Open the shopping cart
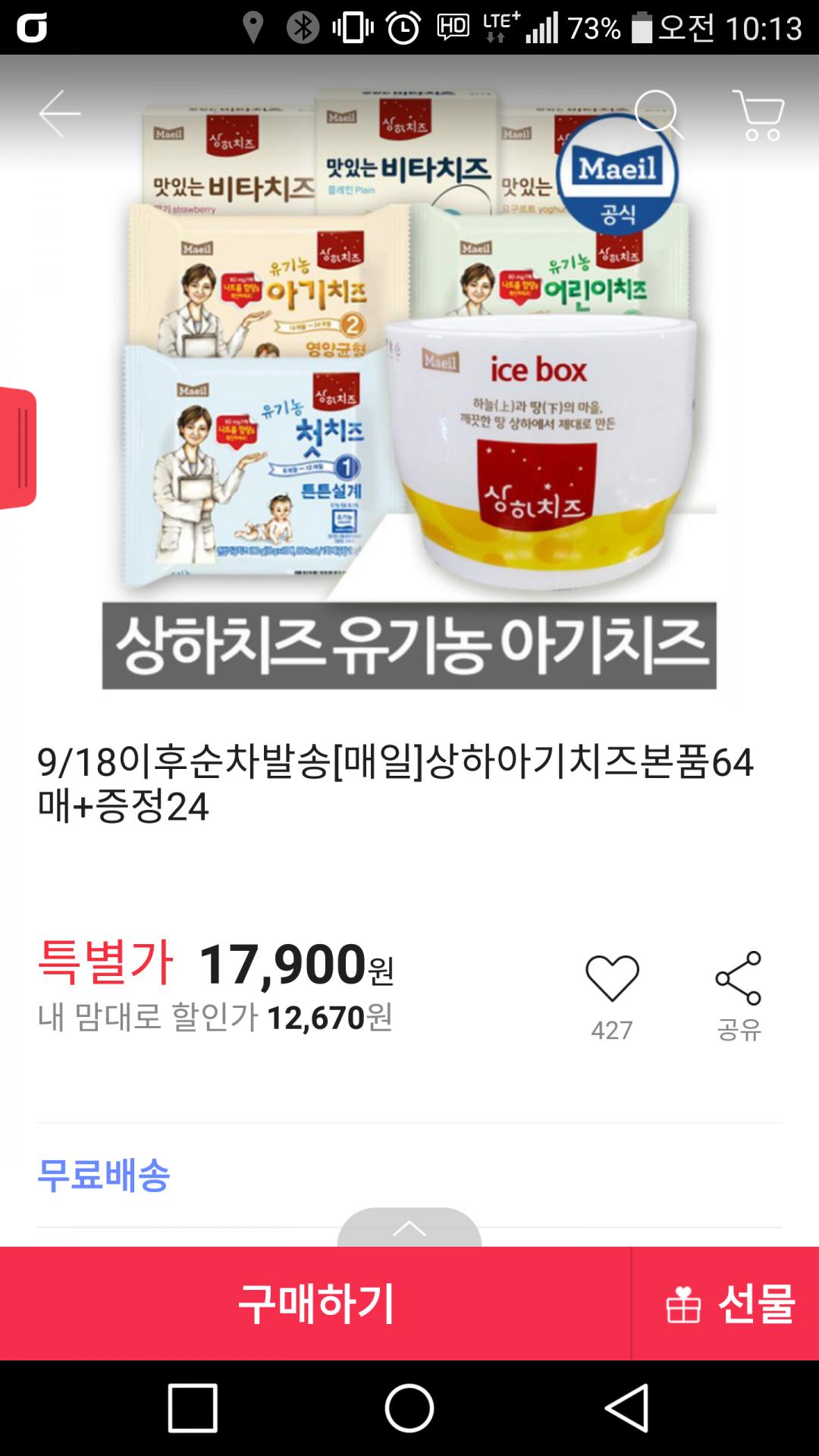This screenshot has width=819, height=1456. [758, 115]
